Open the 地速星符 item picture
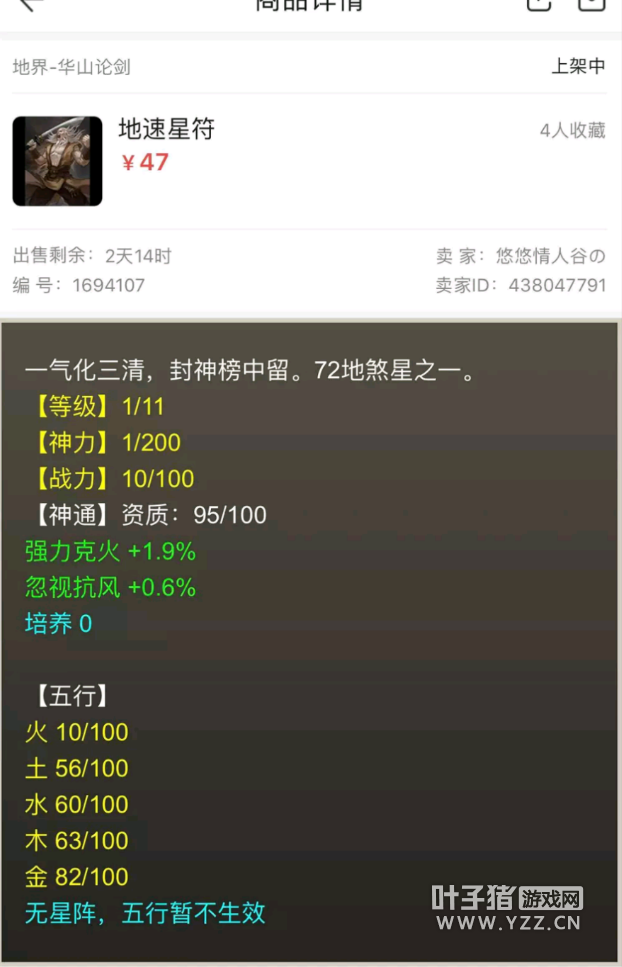 [x=57, y=161]
